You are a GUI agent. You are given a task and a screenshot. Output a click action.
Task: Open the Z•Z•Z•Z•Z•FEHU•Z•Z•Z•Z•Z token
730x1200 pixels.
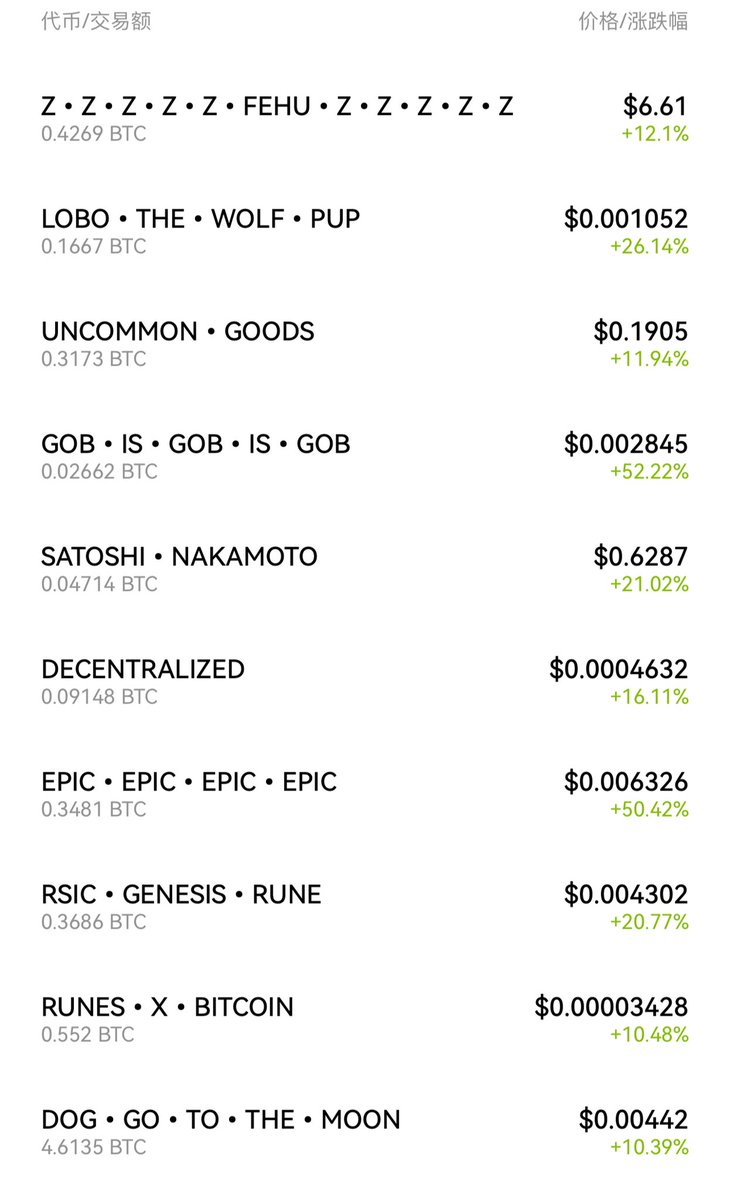(277, 106)
